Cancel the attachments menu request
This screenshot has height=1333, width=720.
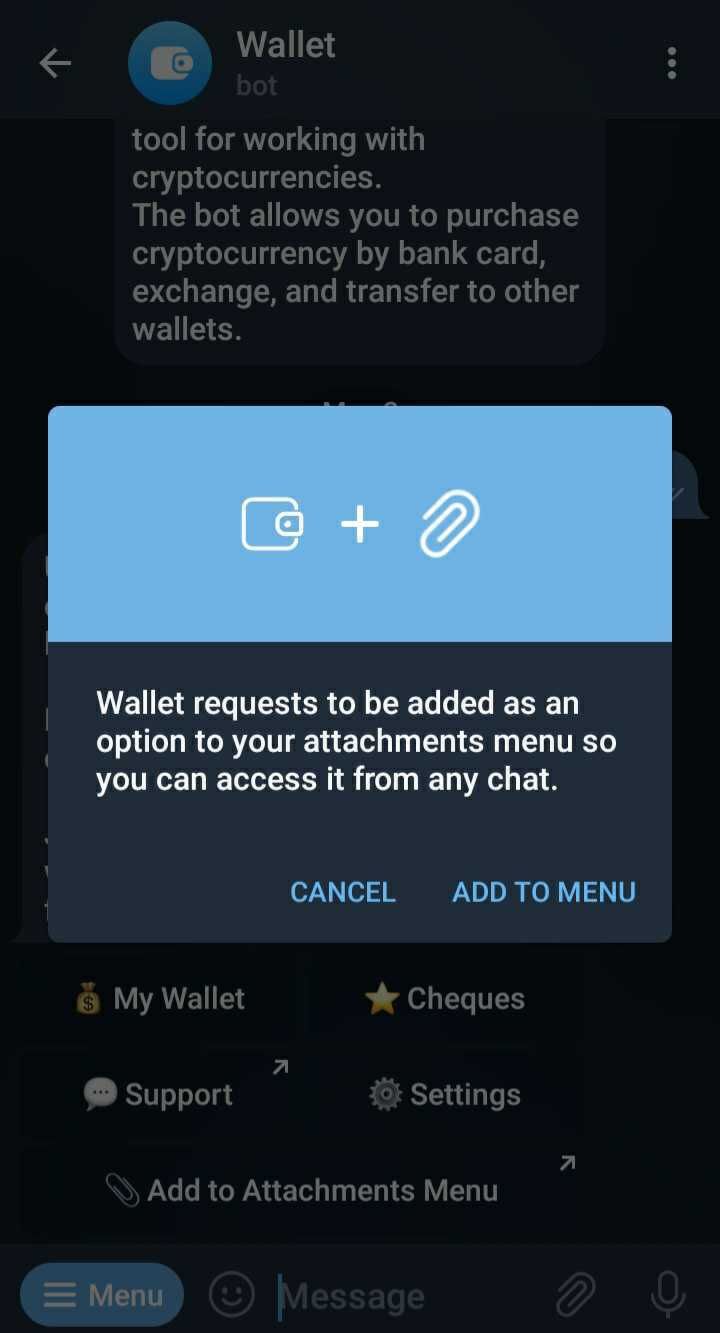(343, 892)
